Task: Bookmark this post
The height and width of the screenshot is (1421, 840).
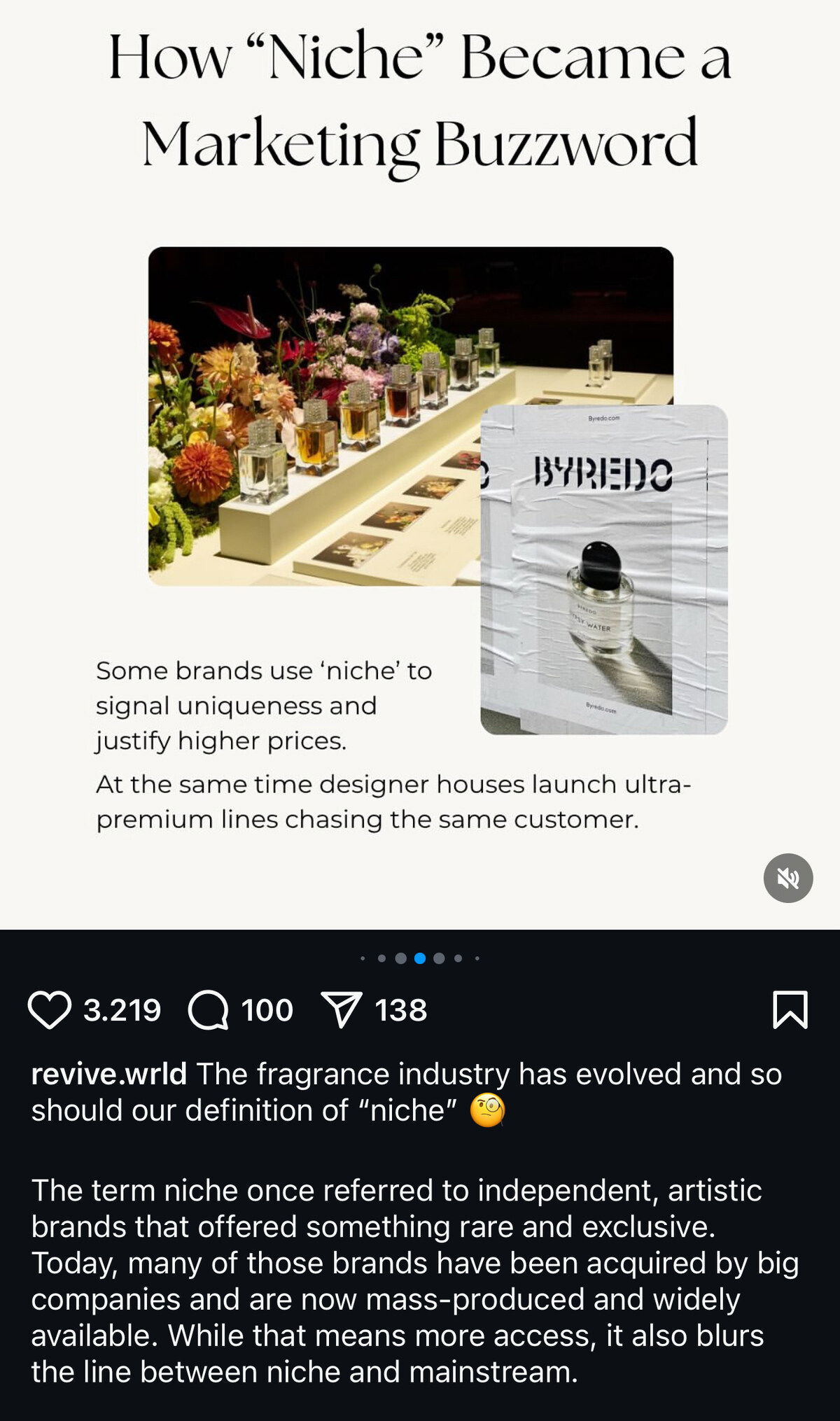Action: click(x=790, y=1009)
